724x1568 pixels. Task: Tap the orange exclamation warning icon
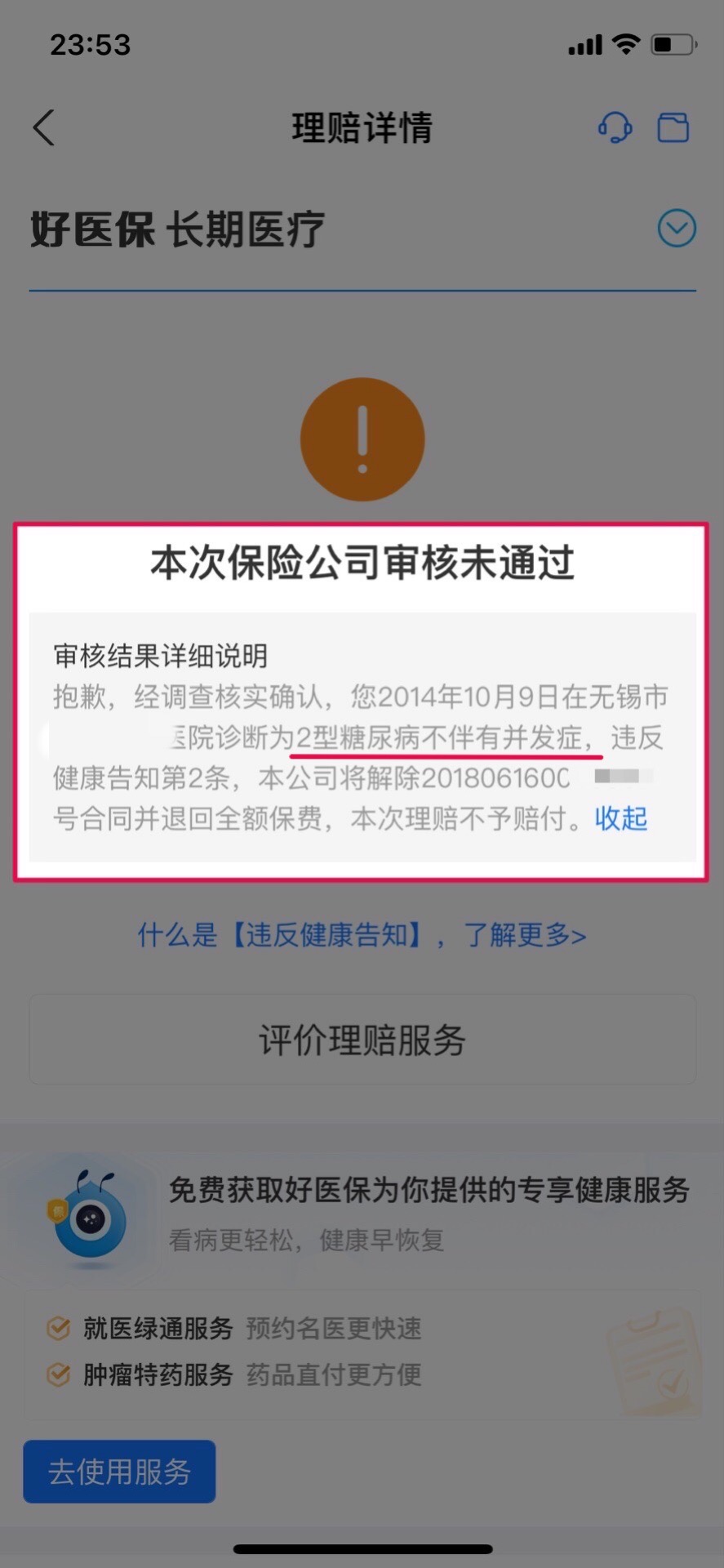(362, 439)
